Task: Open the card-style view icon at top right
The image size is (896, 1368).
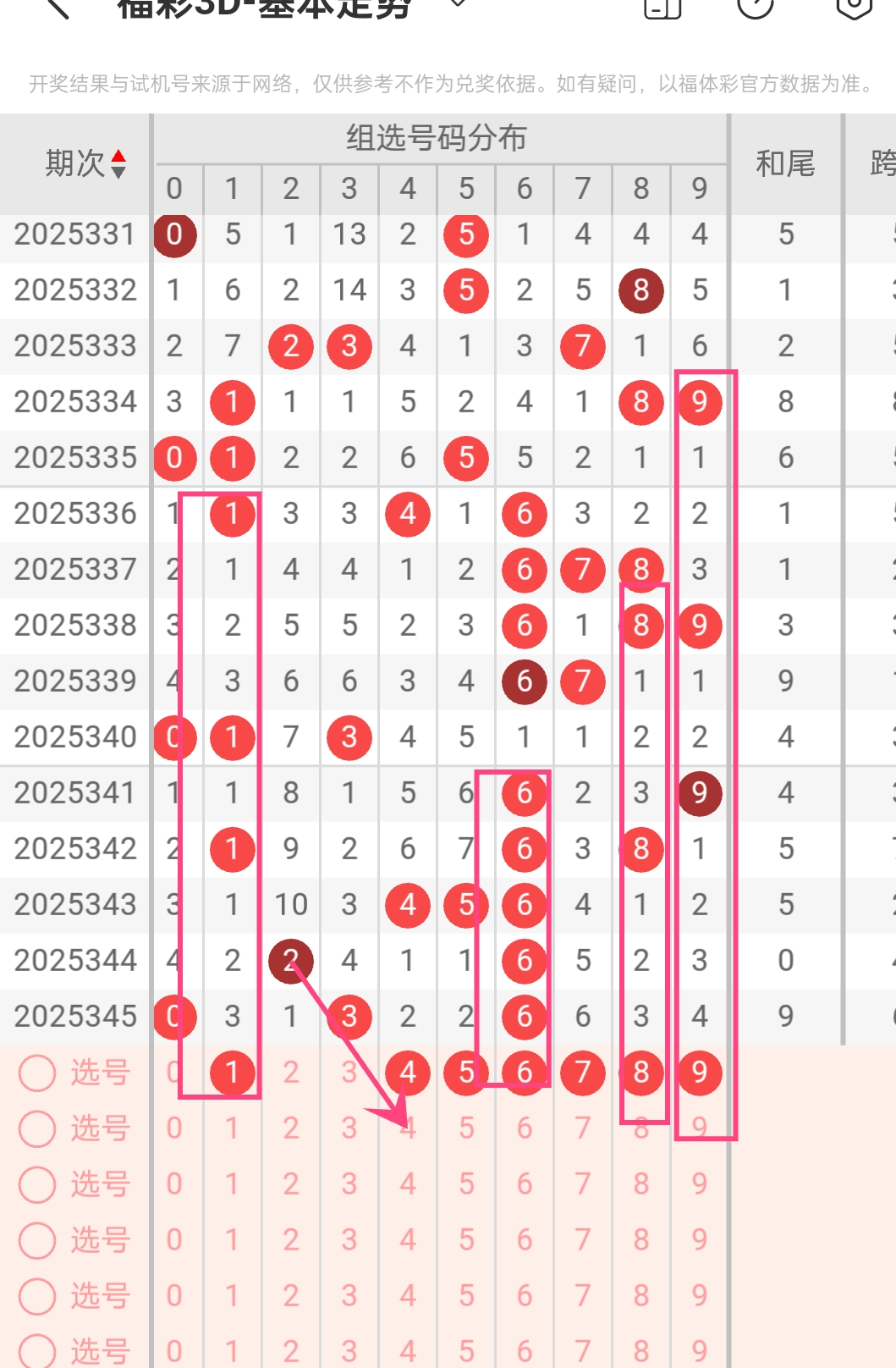Action: click(x=664, y=10)
